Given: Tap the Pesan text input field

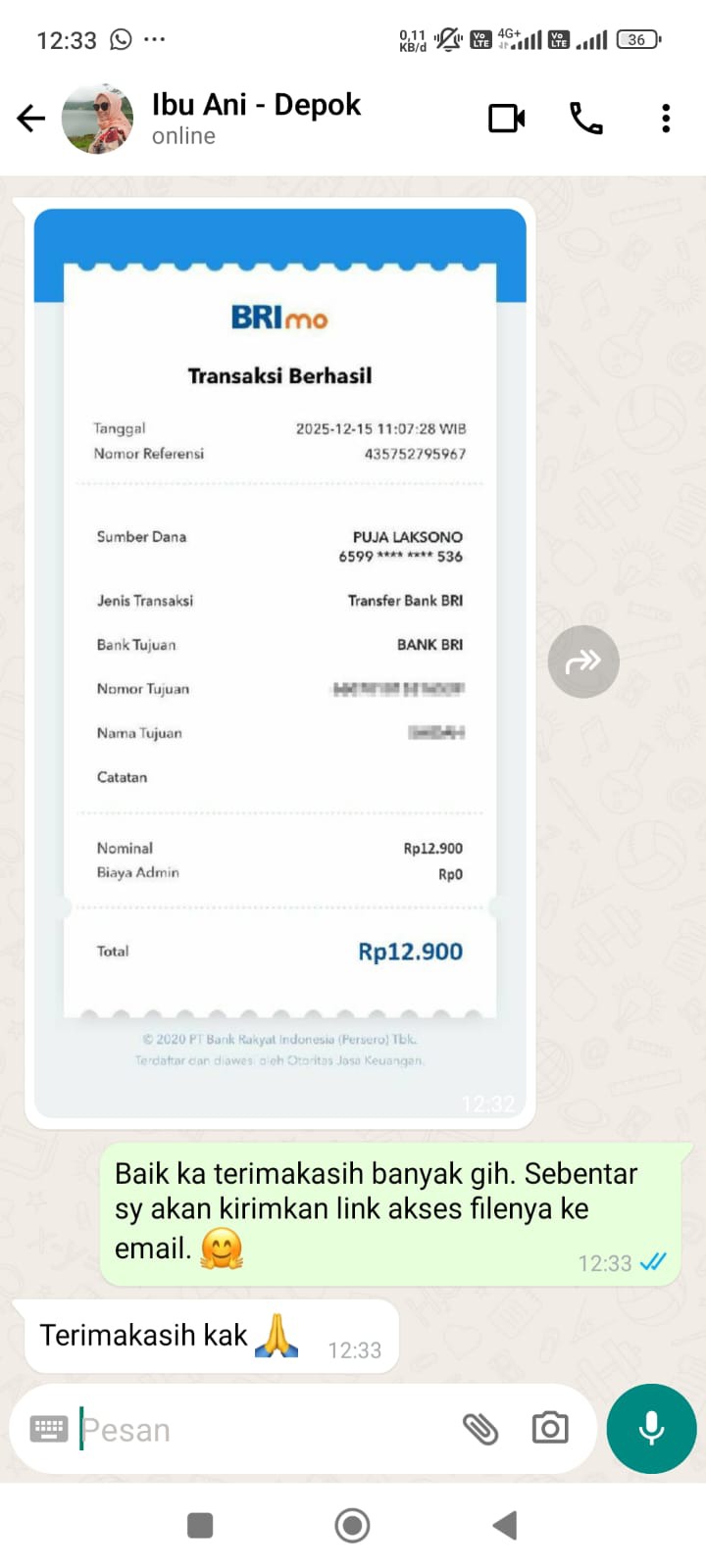Looking at the screenshot, I should pos(245,1429).
